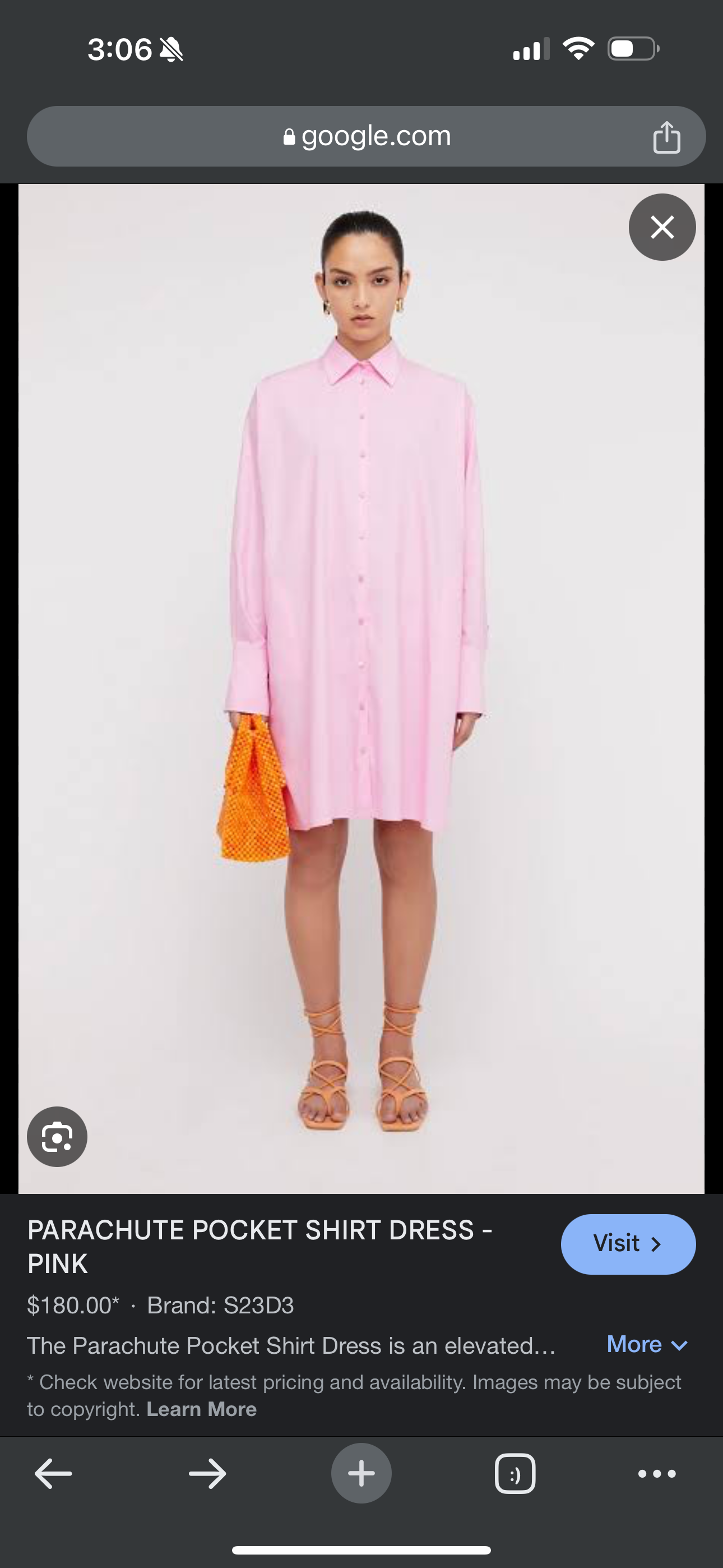
Task: Open a new tab with the plus icon
Action: point(361,1473)
